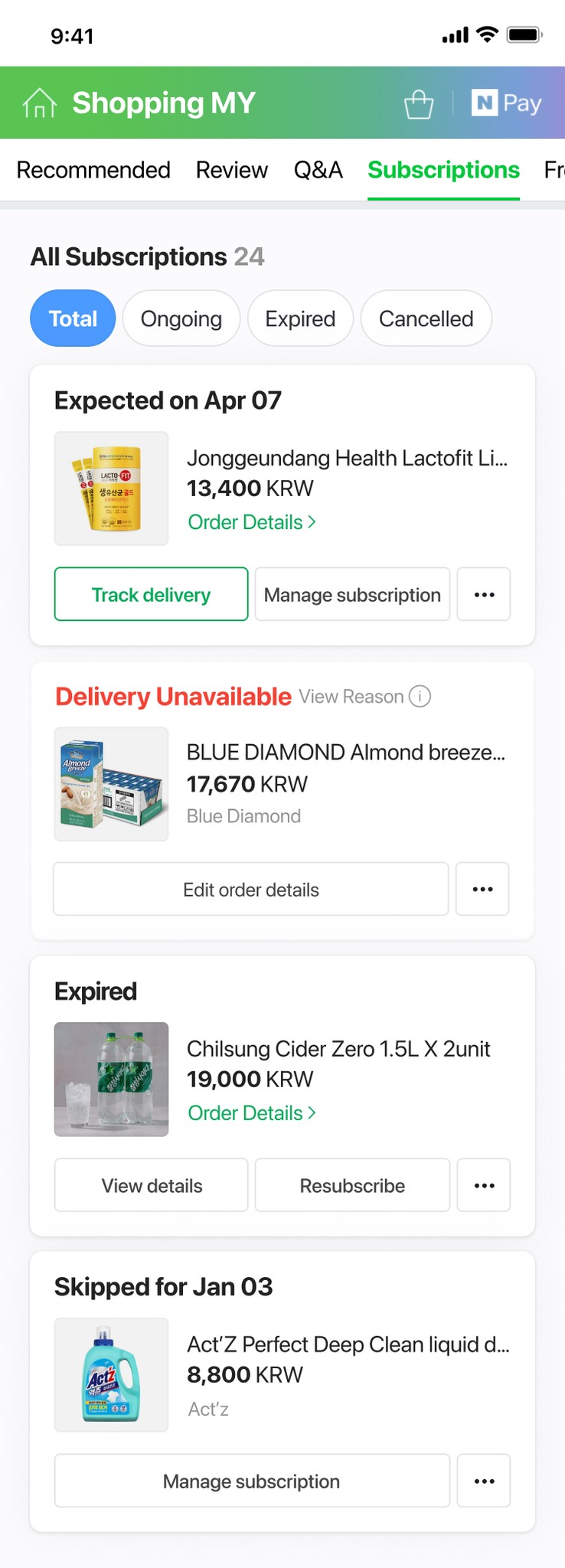565x1568 pixels.
Task: Manage subscription for Jonggeundang Lactofit
Action: [352, 594]
